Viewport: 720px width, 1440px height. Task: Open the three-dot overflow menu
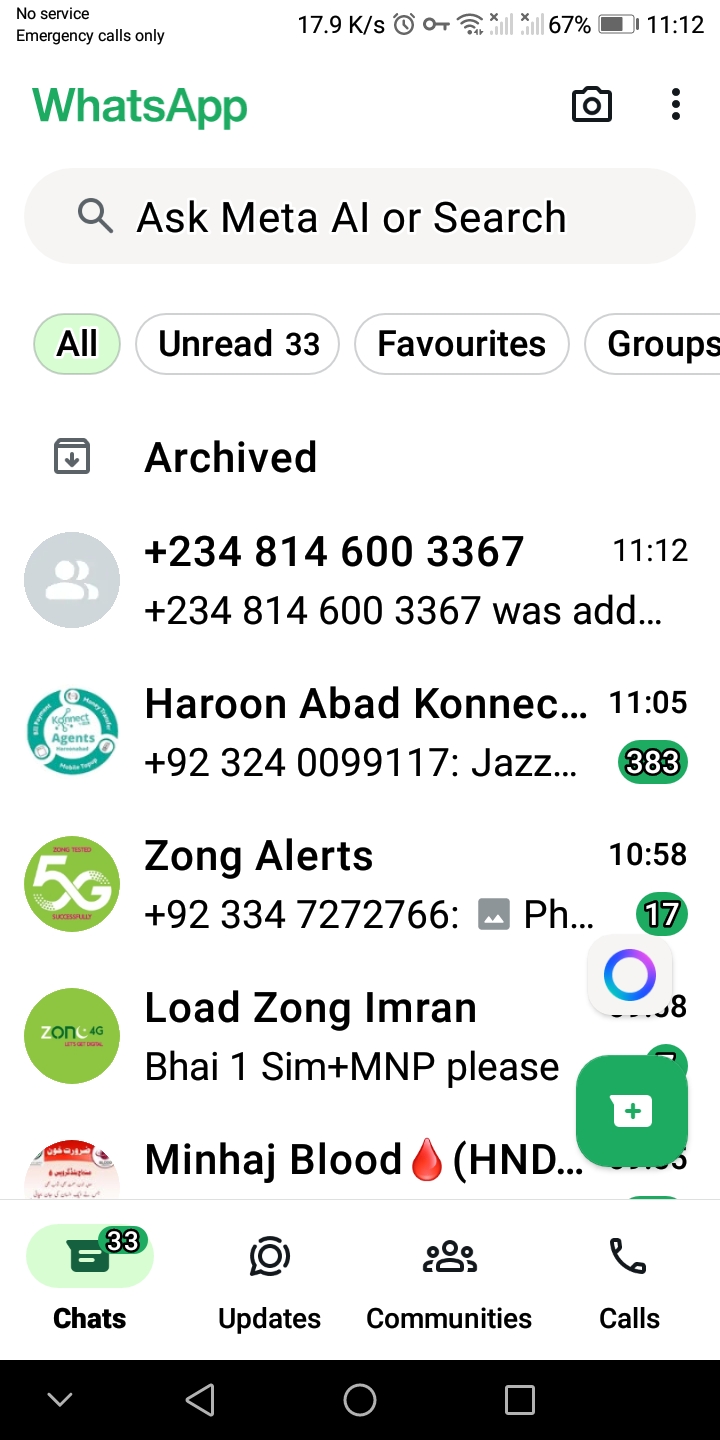click(676, 105)
